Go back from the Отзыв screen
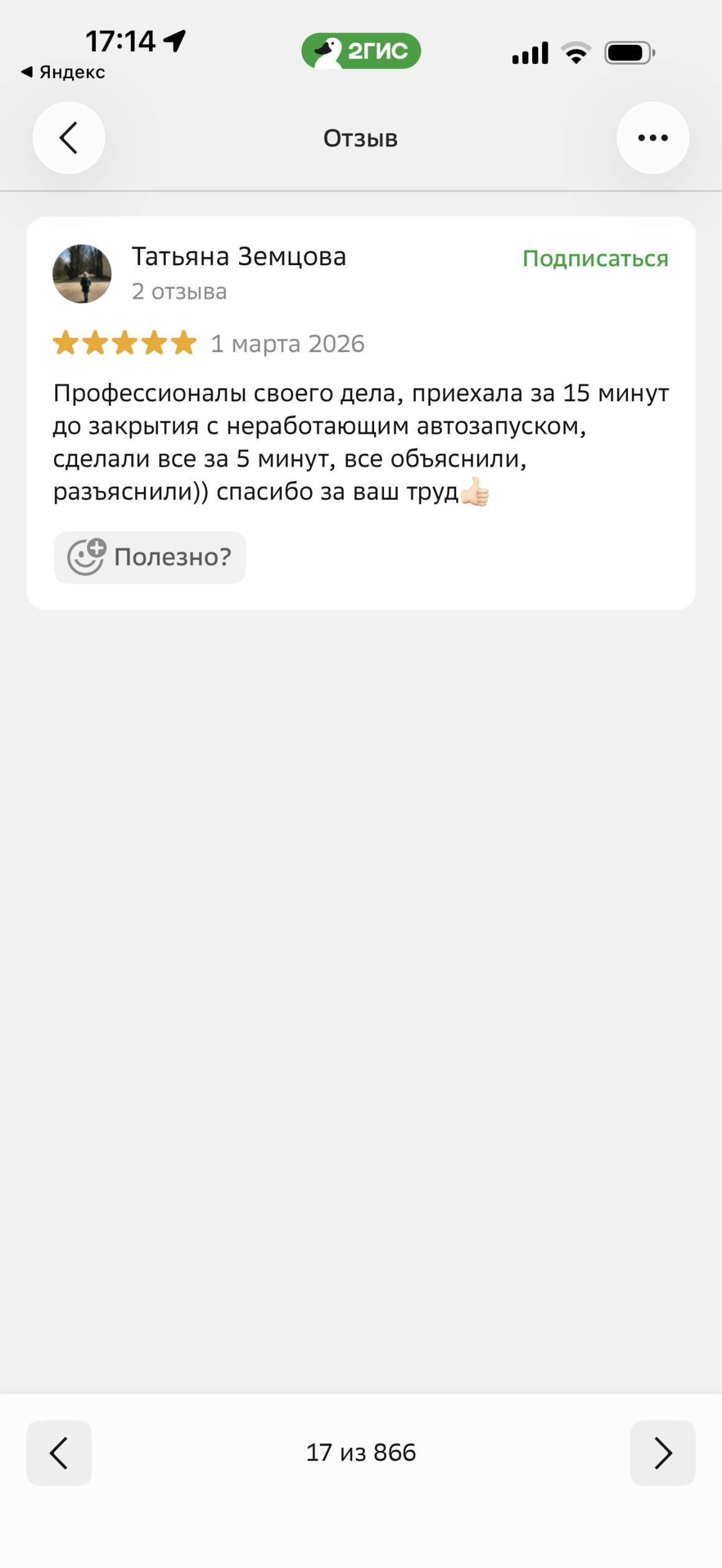Screen dimensions: 722x1568 (68, 138)
